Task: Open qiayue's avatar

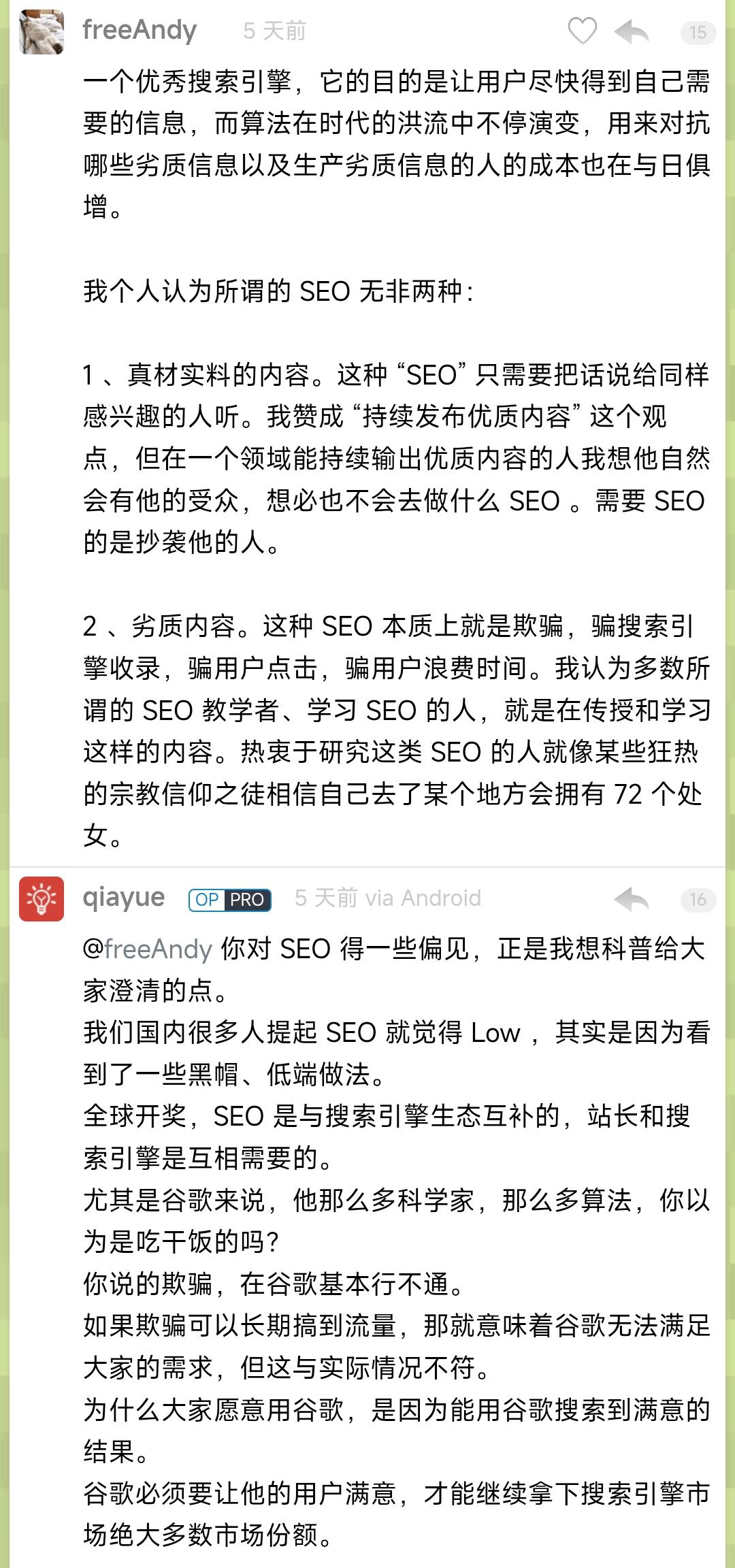Action: [x=42, y=898]
